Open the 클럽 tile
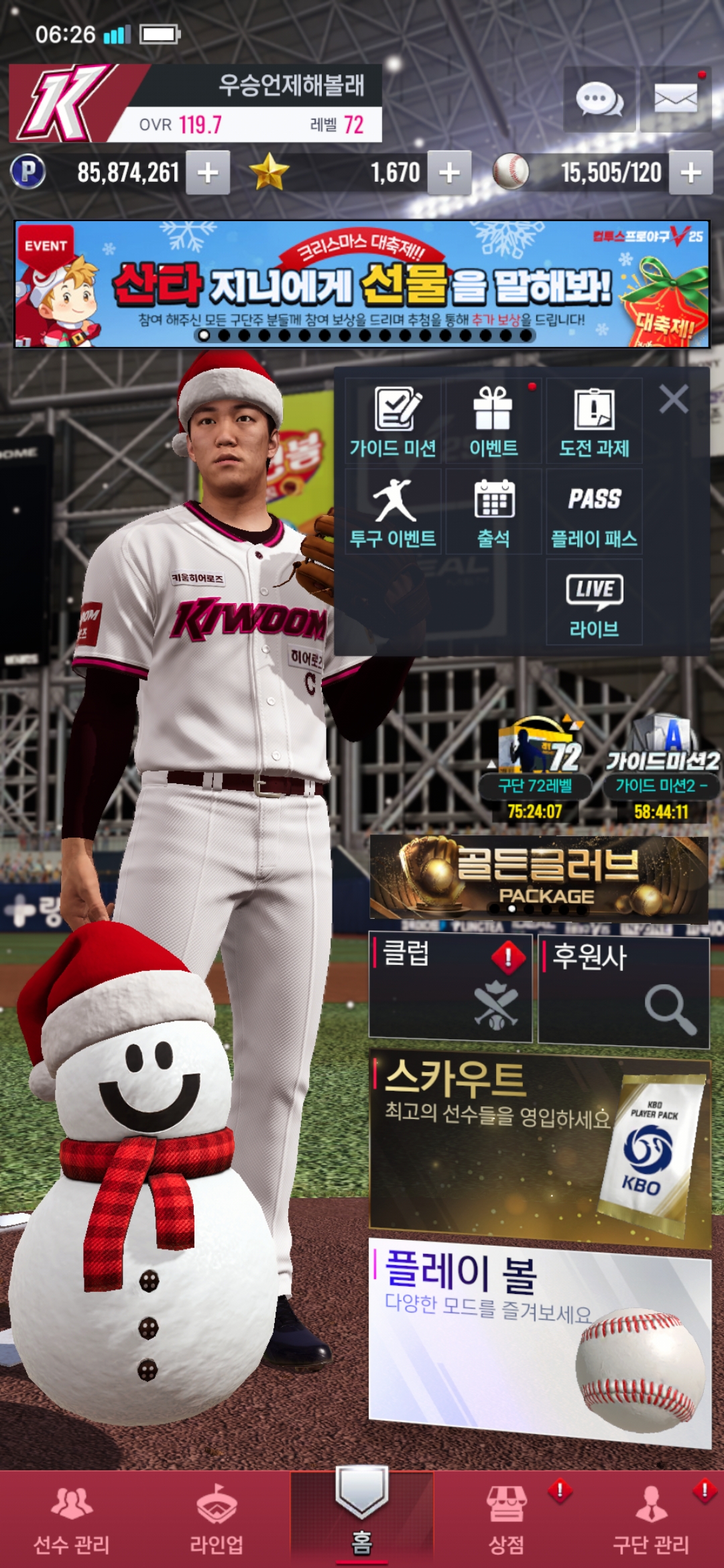Viewport: 724px width, 1568px height. [450, 988]
